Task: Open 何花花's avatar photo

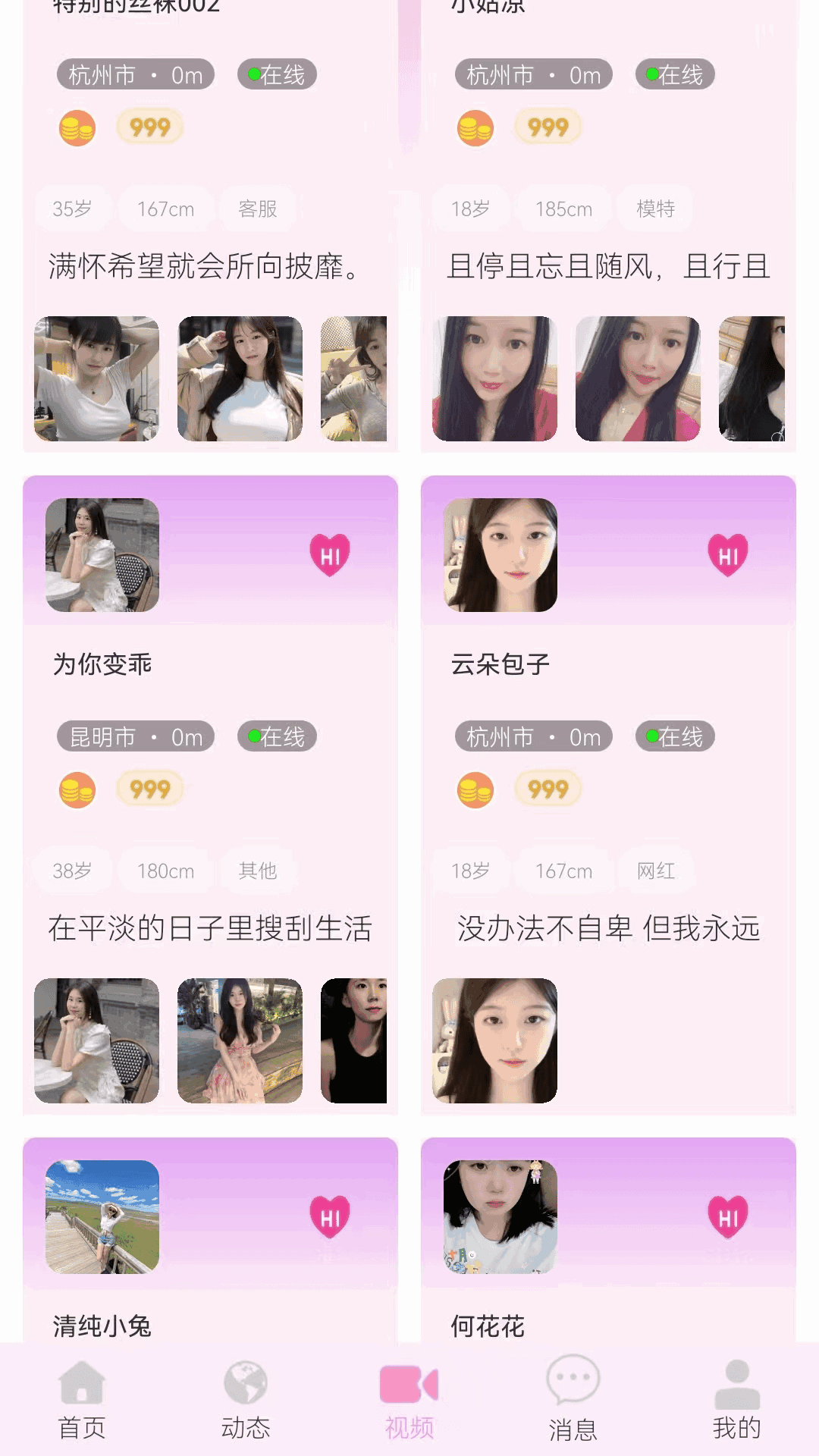Action: point(500,1217)
